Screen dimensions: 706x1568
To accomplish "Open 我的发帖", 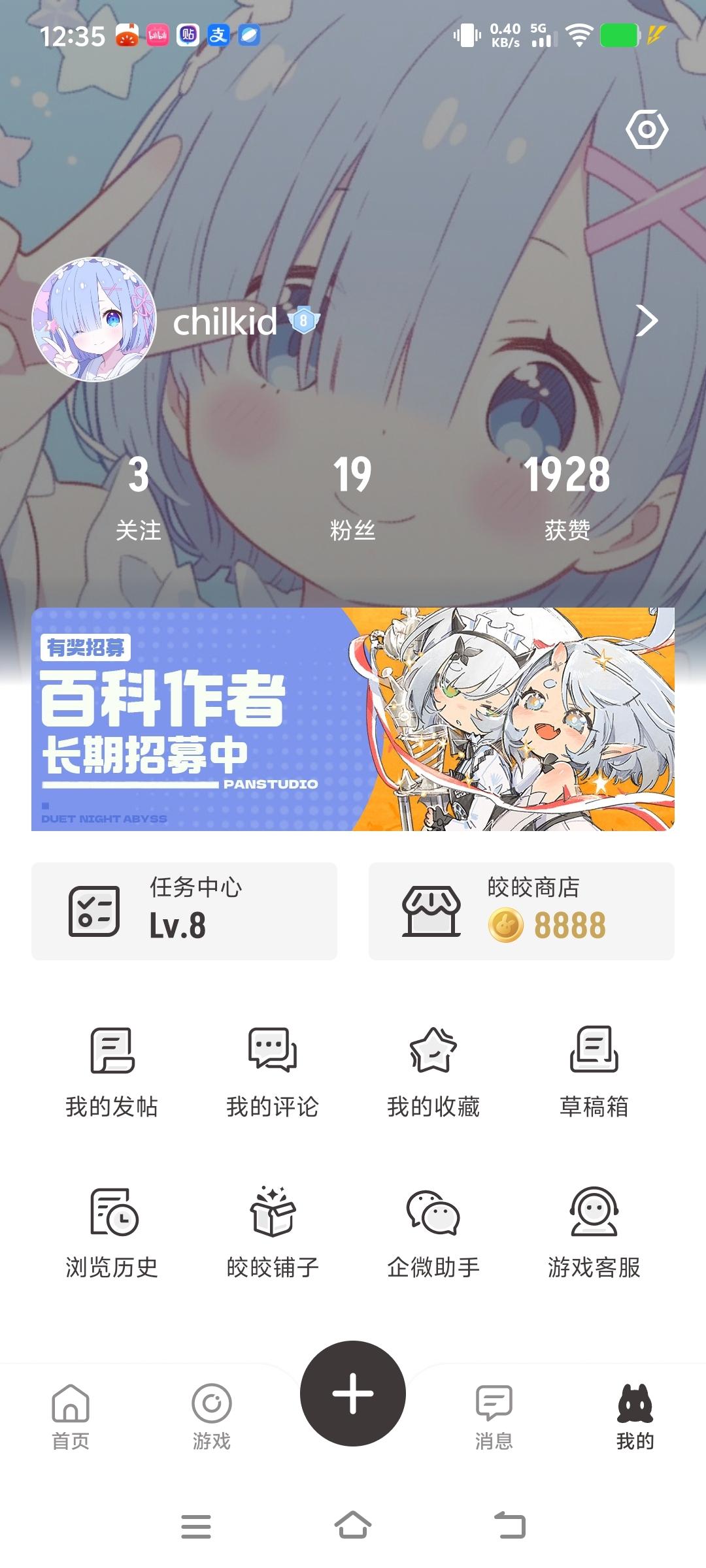I will click(112, 1072).
